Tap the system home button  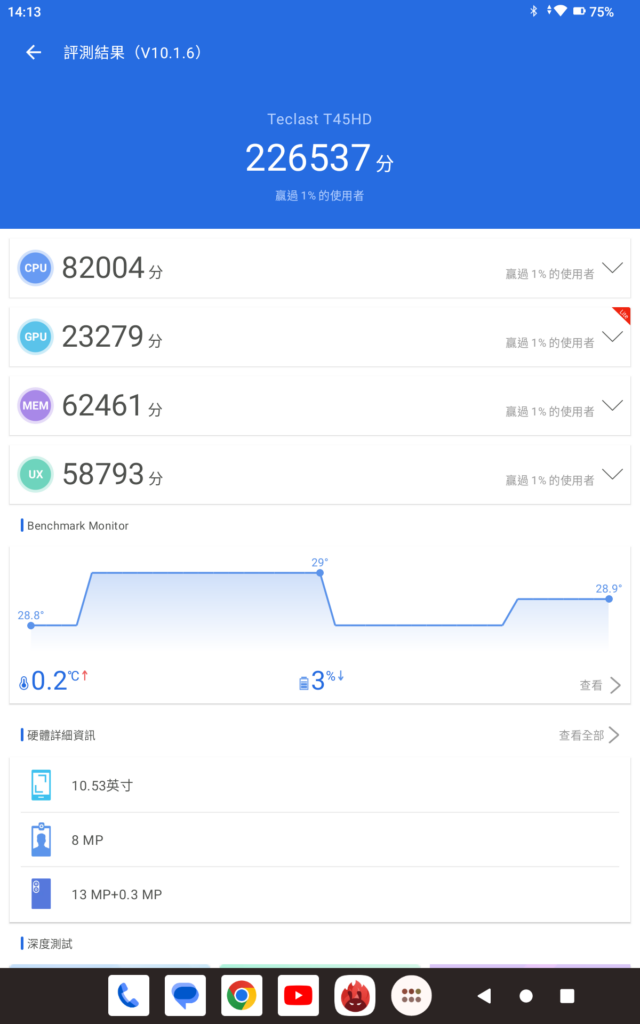(x=526, y=996)
